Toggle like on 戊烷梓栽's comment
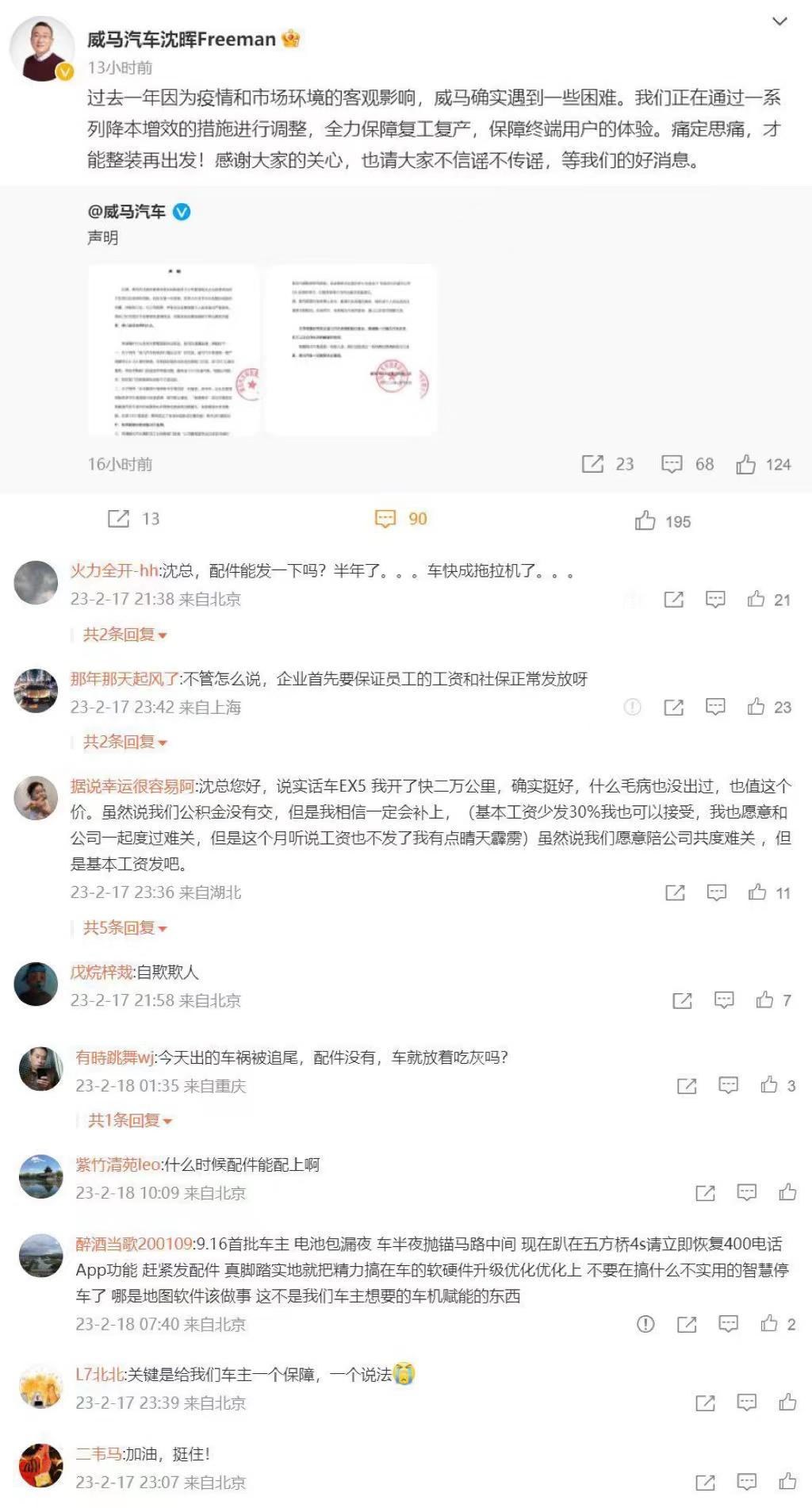Viewport: 812px width, 1508px height. click(764, 1000)
